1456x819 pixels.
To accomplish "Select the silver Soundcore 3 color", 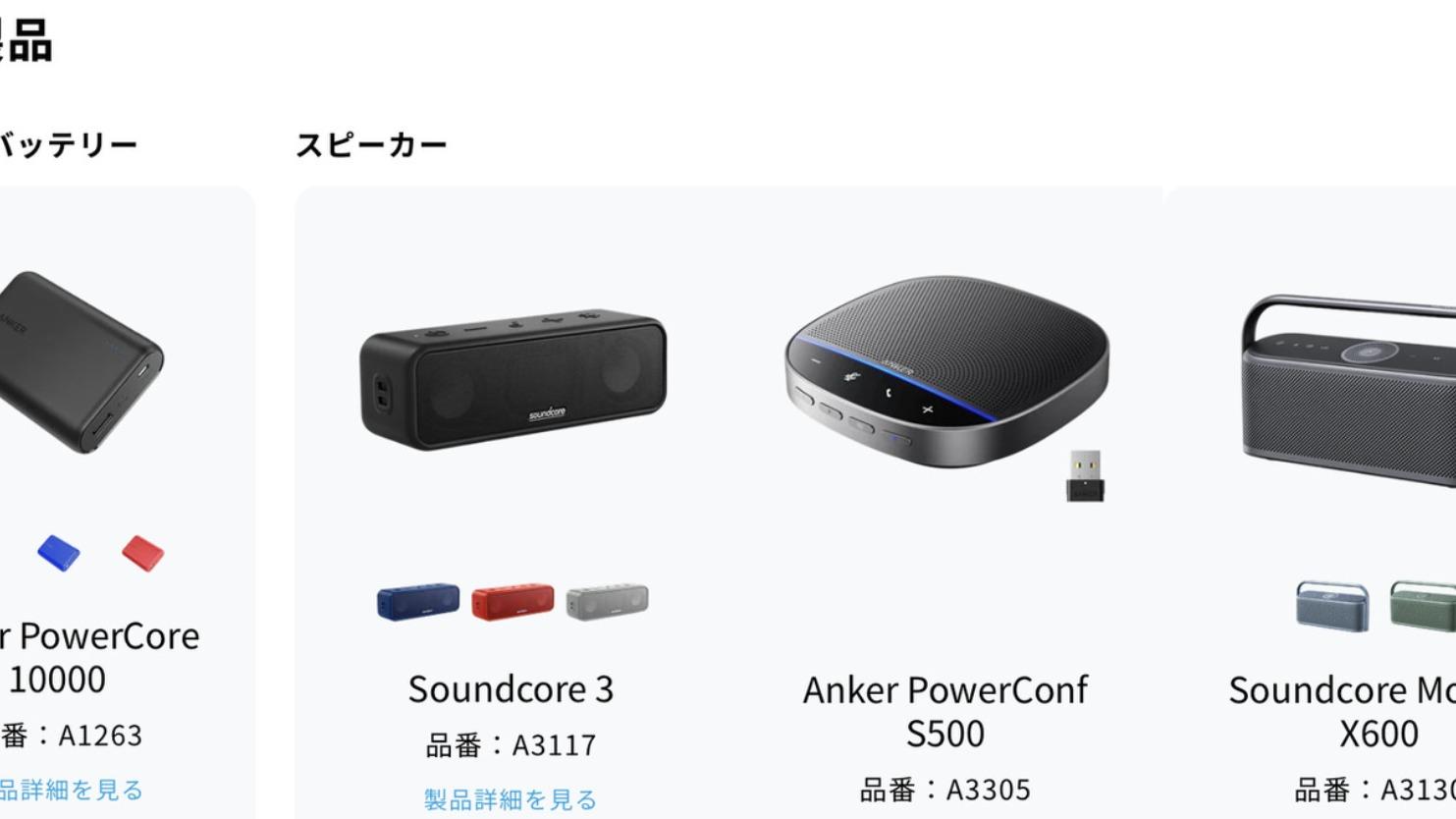I will (x=607, y=601).
